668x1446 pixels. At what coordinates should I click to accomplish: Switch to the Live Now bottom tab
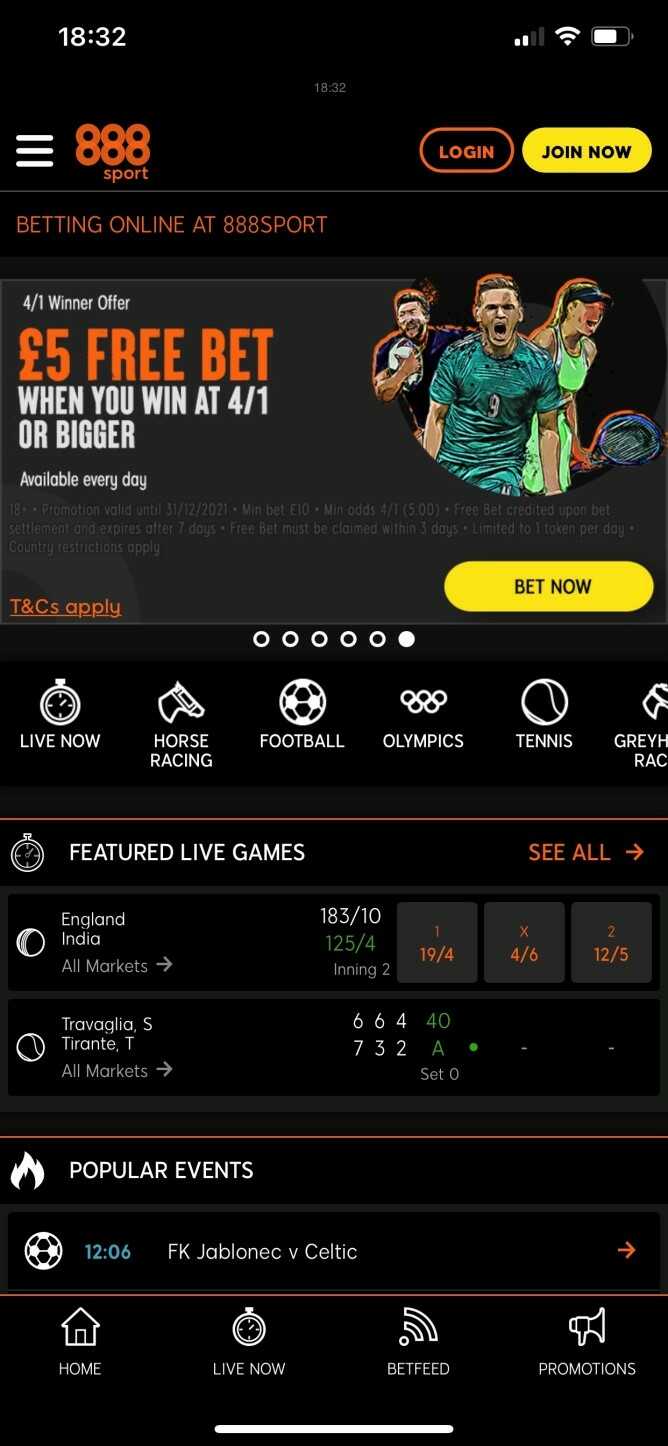tap(249, 1342)
